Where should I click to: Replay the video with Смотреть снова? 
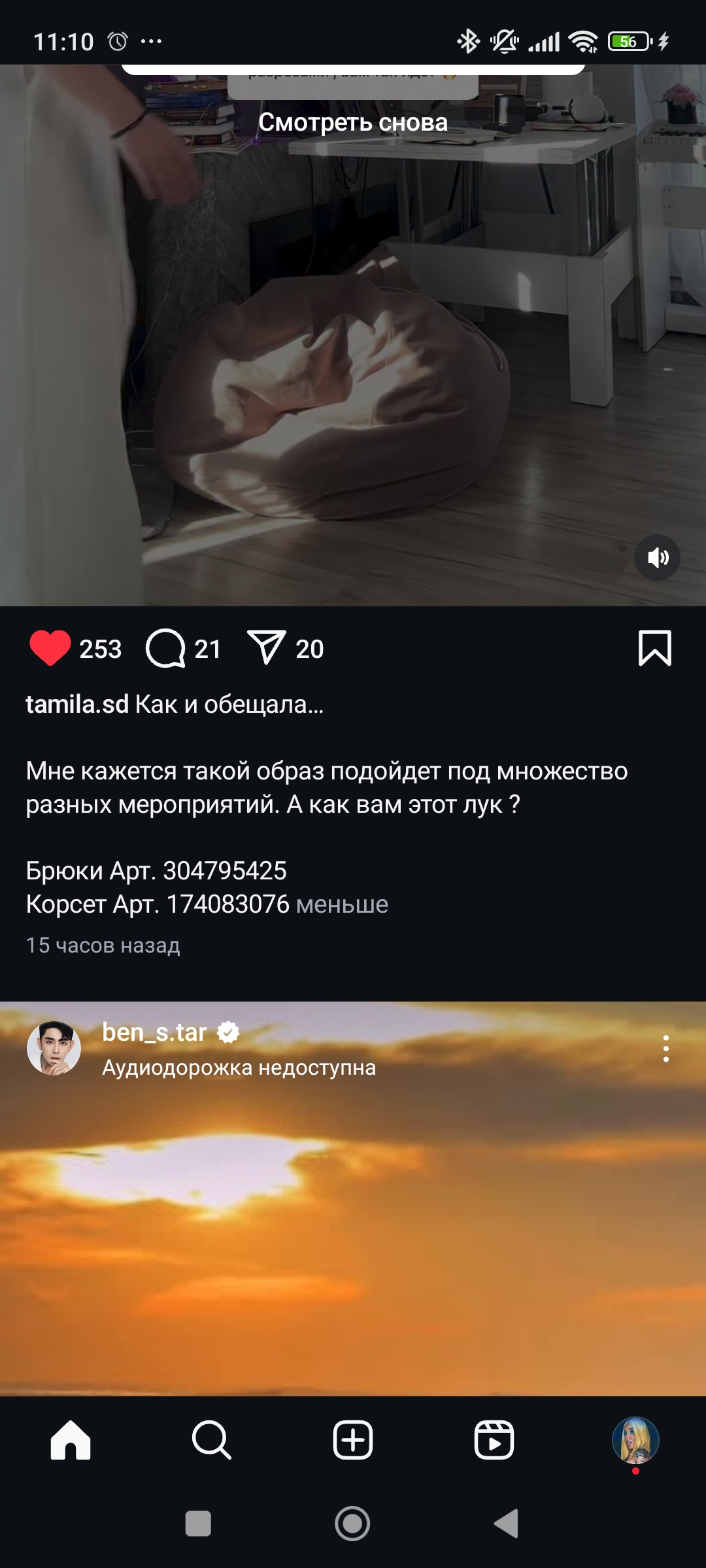pyautogui.click(x=353, y=122)
